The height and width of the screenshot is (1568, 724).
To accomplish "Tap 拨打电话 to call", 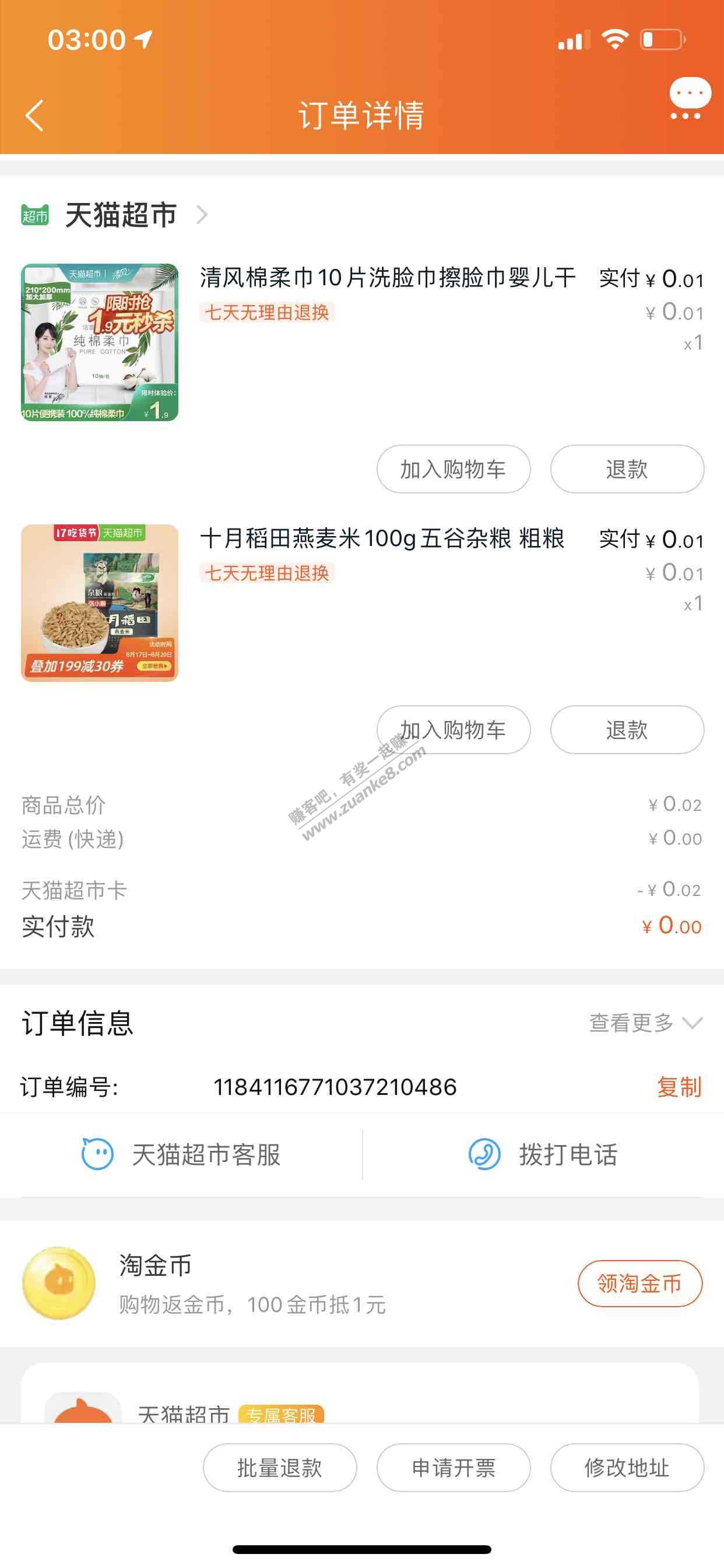I will [543, 1154].
